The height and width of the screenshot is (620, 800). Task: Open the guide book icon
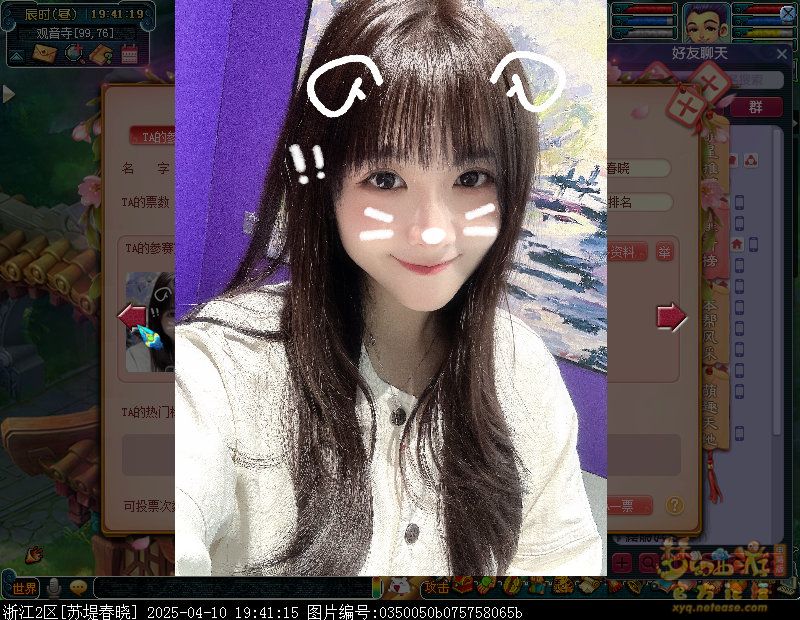click(x=102, y=55)
